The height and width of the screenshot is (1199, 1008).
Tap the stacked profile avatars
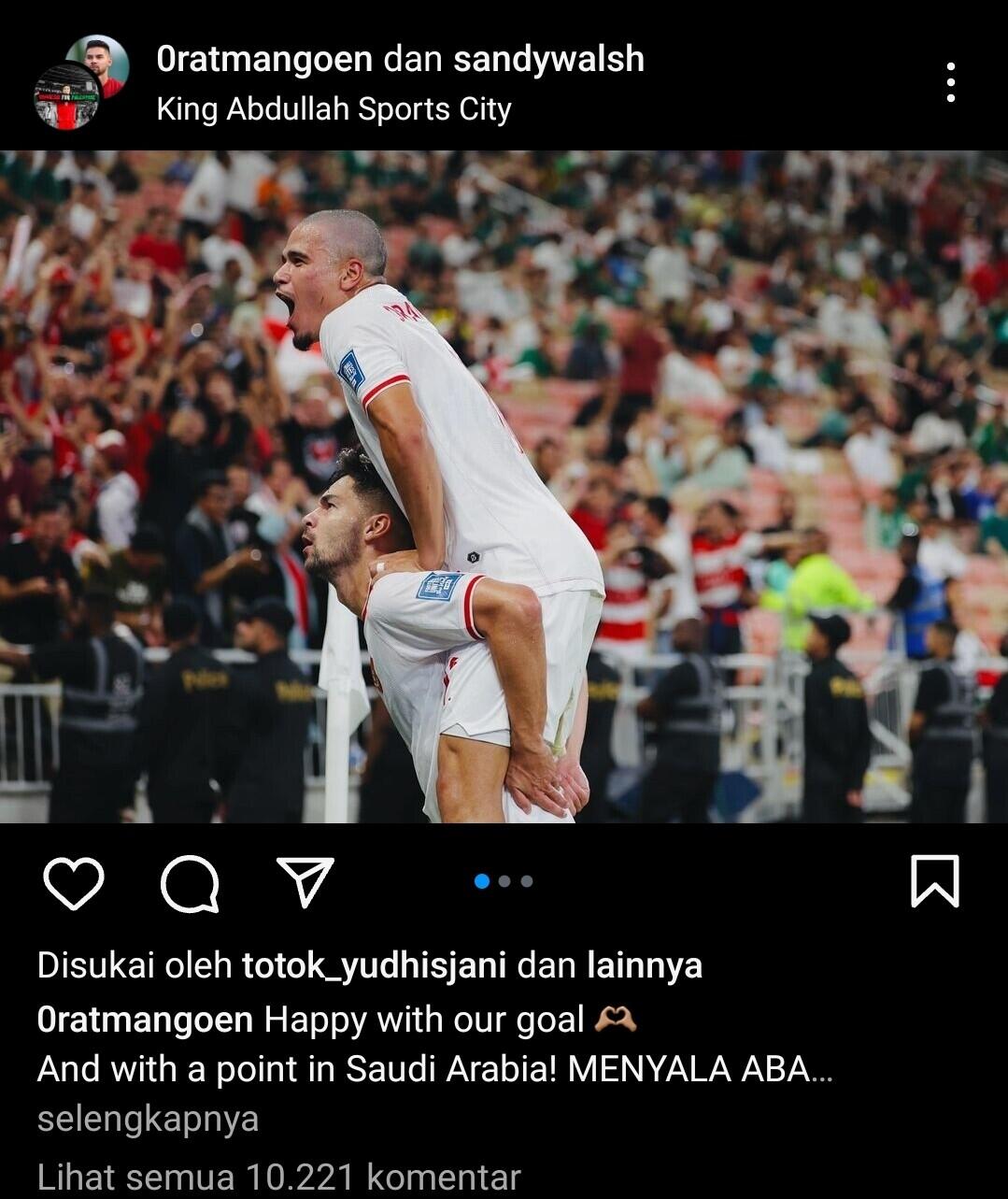[81, 82]
